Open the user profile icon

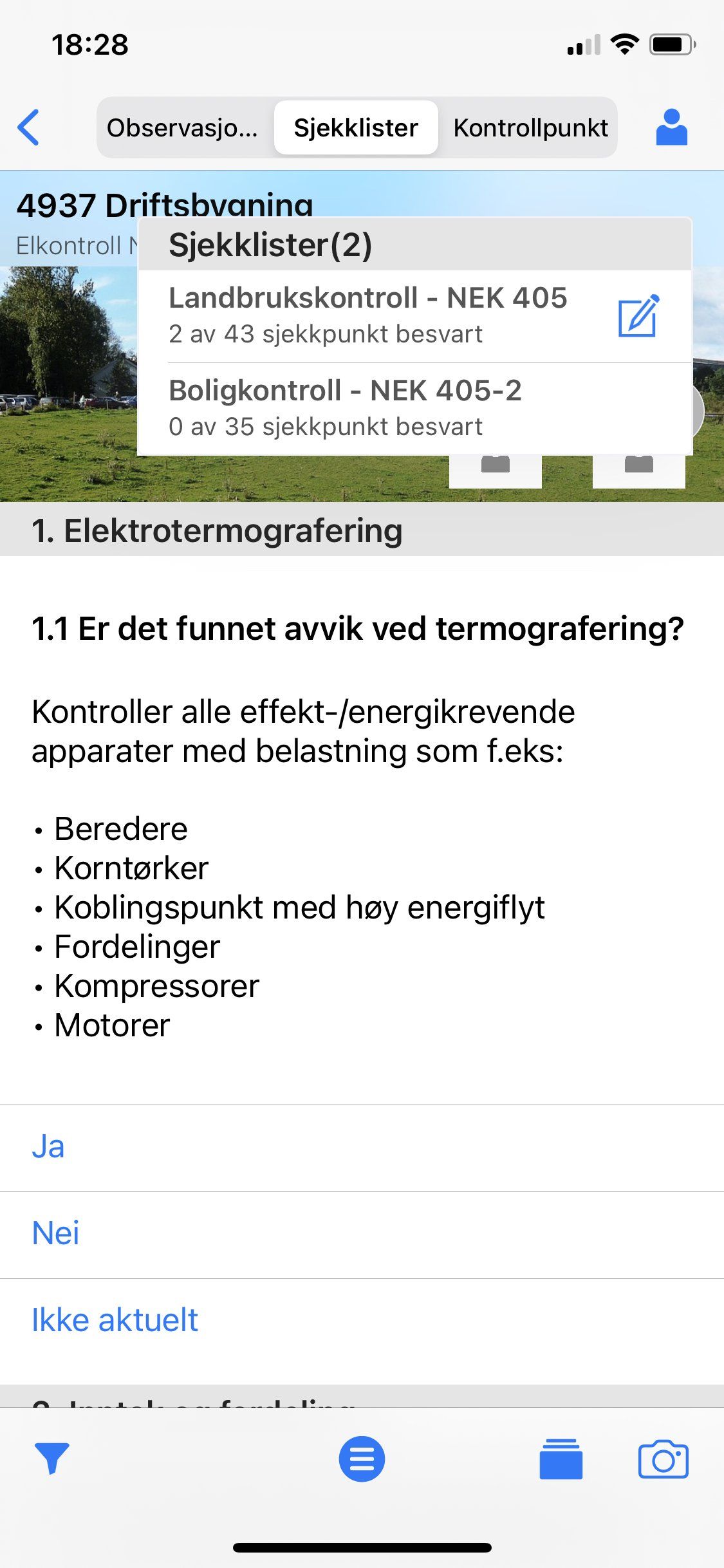pyautogui.click(x=671, y=127)
